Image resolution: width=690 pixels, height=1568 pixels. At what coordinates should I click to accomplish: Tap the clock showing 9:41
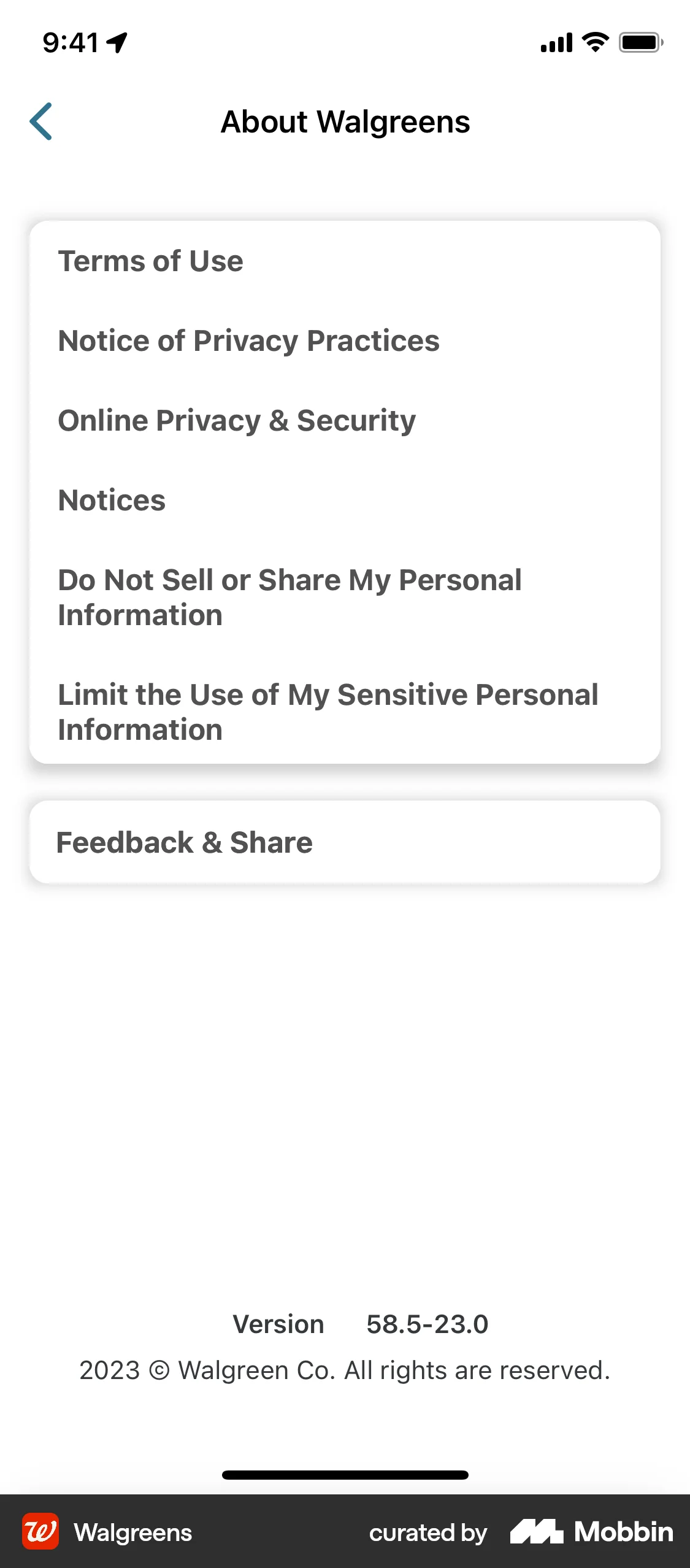[71, 41]
